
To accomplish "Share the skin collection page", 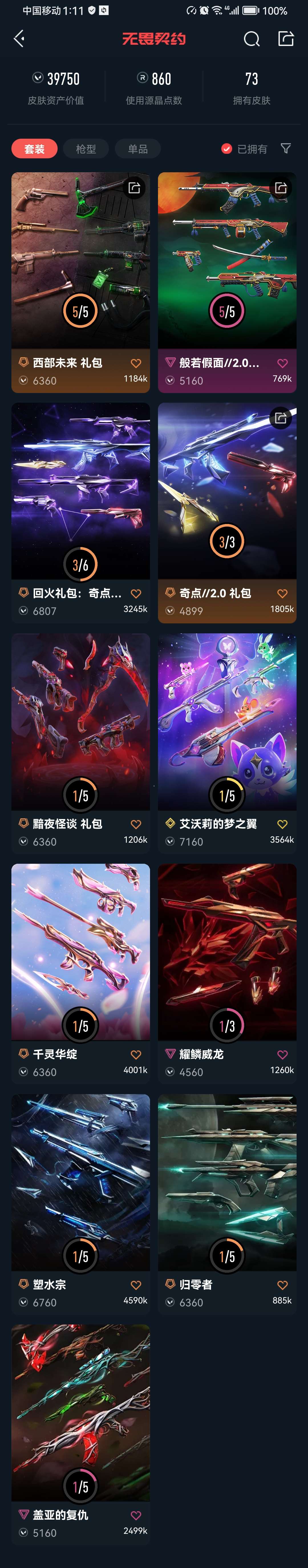I will click(x=285, y=39).
